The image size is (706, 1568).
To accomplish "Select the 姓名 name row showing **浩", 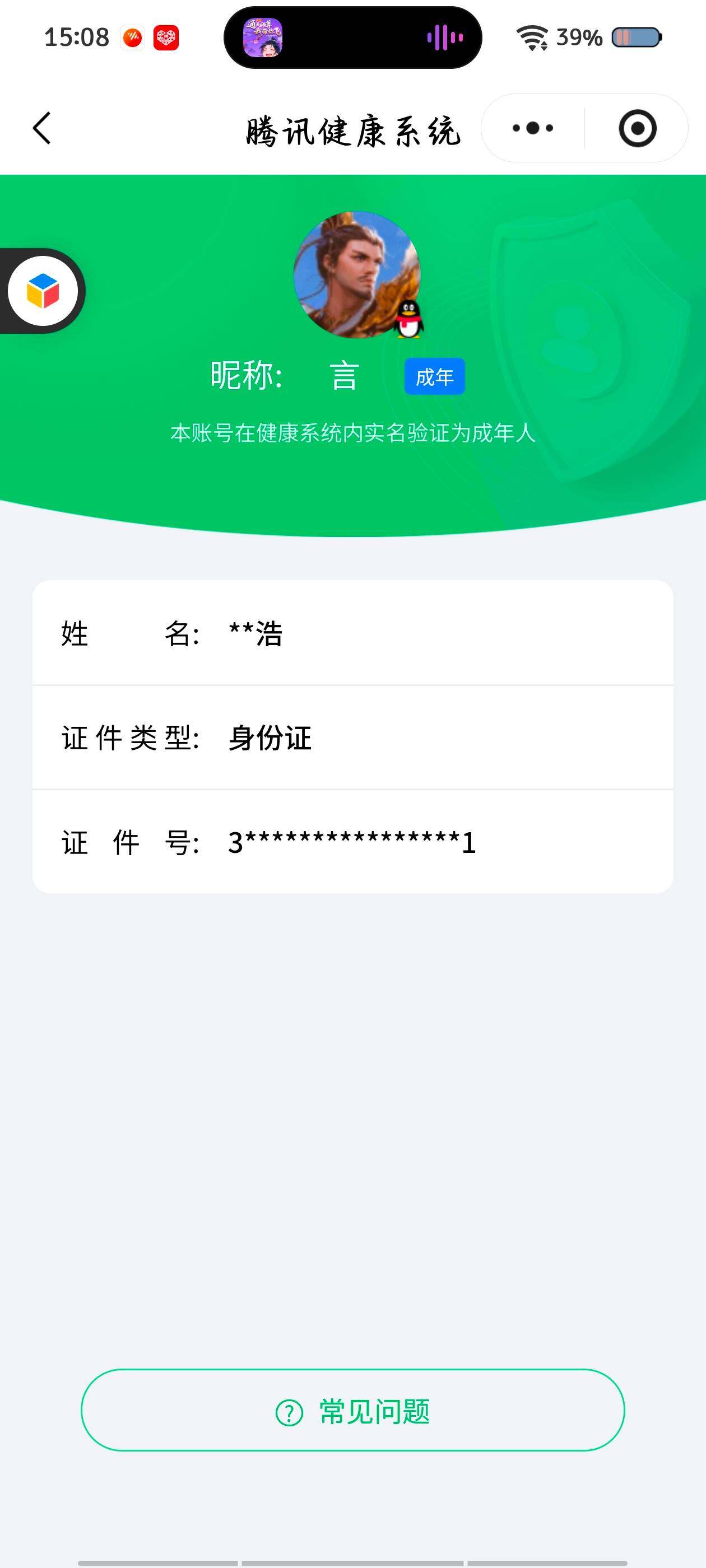I will (x=354, y=634).
